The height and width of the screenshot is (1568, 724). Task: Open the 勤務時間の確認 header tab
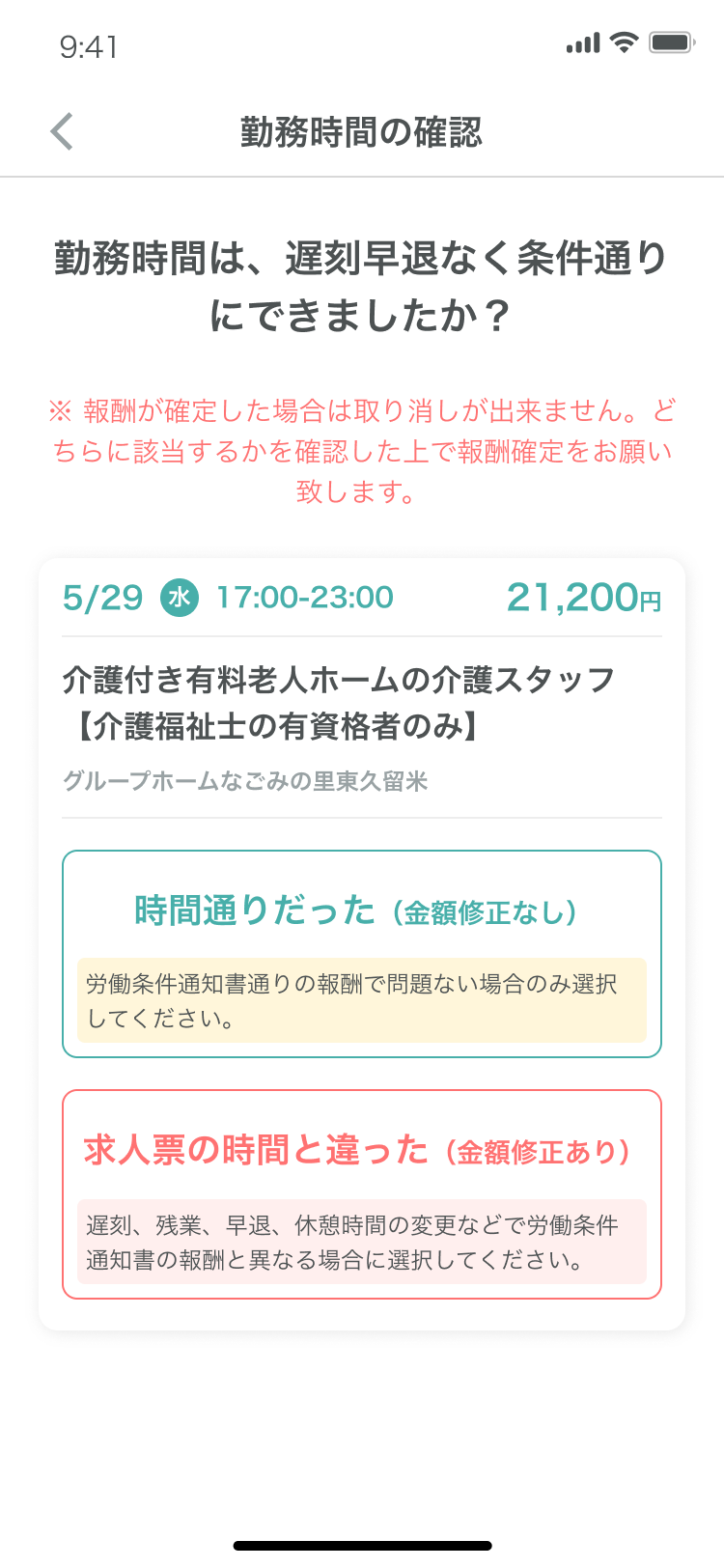361,131
